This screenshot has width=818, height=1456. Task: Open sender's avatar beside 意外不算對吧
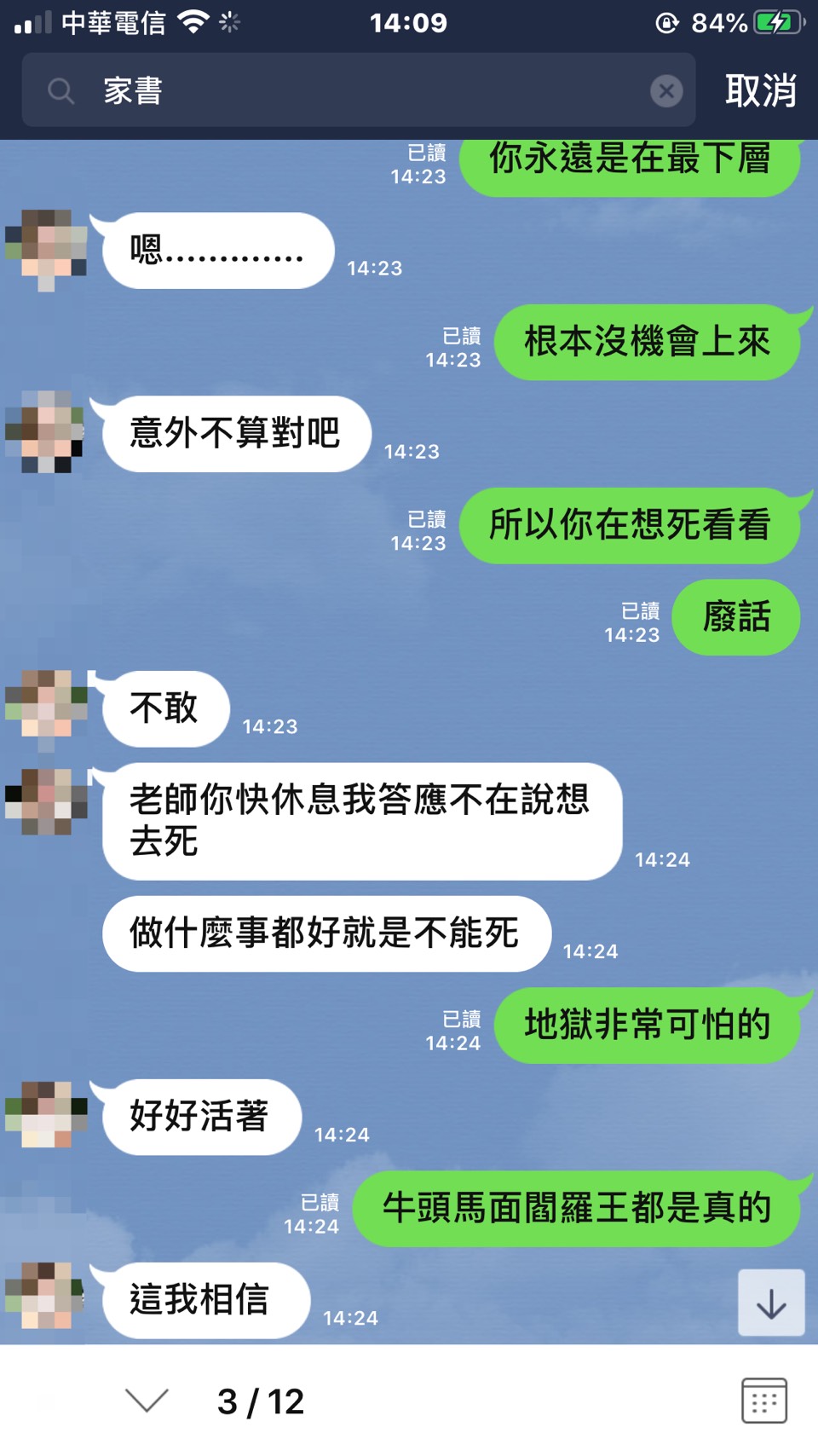46,432
